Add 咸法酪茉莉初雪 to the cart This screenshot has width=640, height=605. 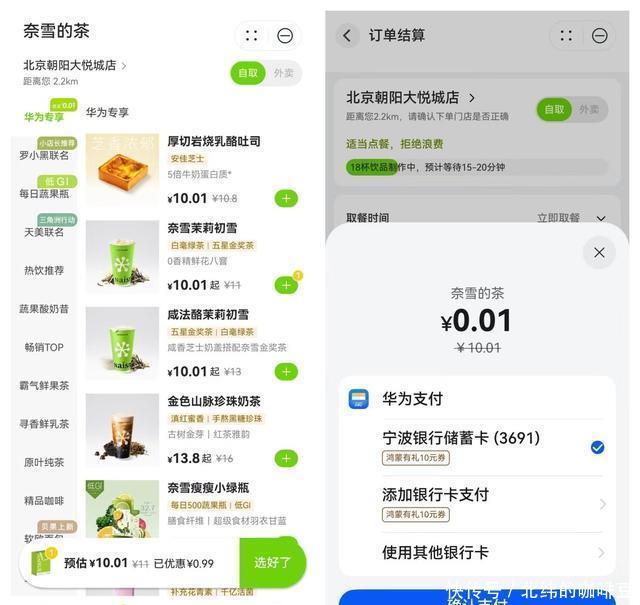tap(286, 372)
